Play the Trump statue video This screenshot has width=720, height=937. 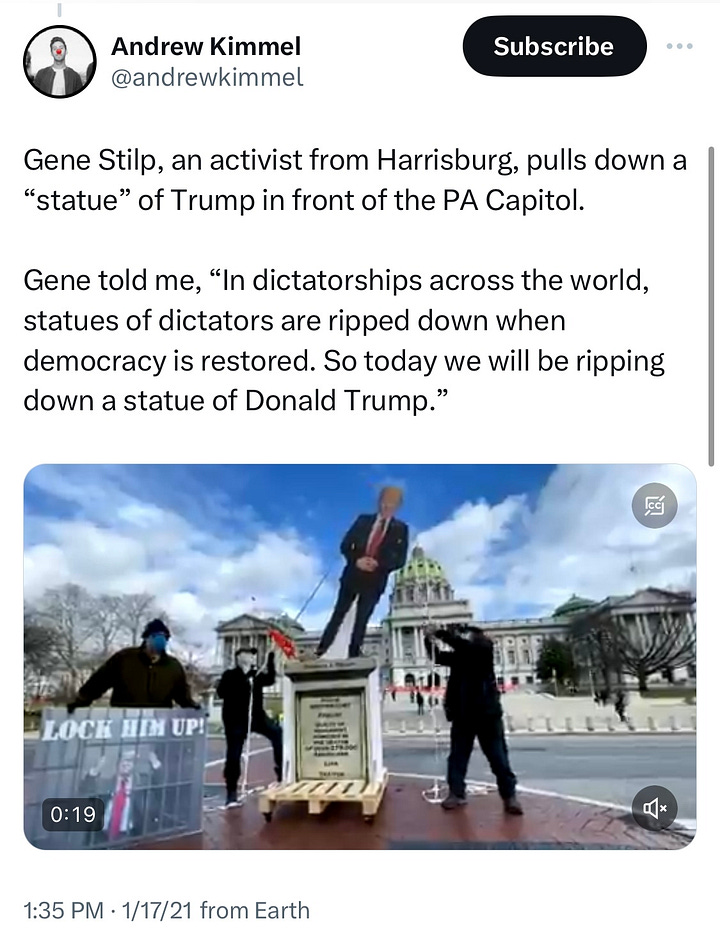pyautogui.click(x=360, y=655)
